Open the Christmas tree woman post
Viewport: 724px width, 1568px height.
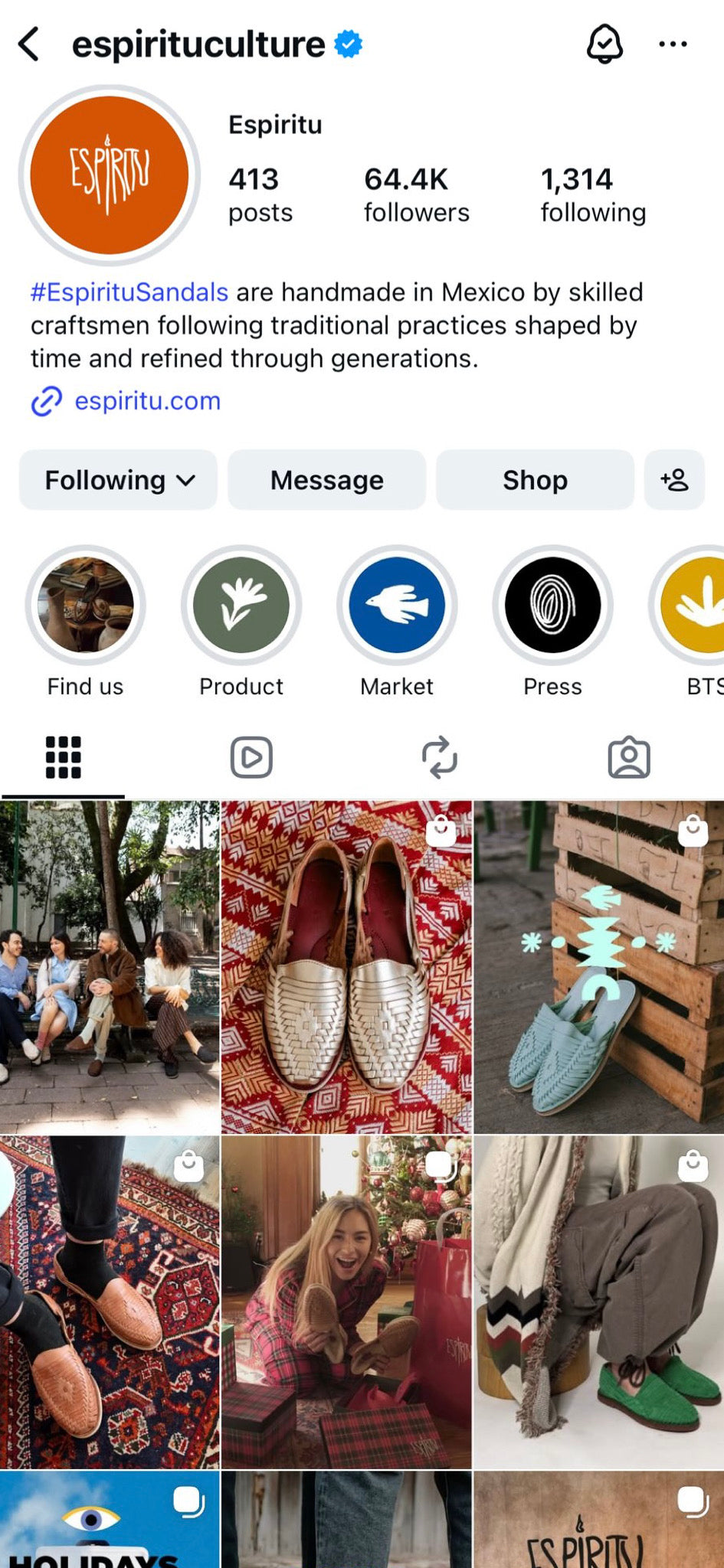[x=346, y=1302]
